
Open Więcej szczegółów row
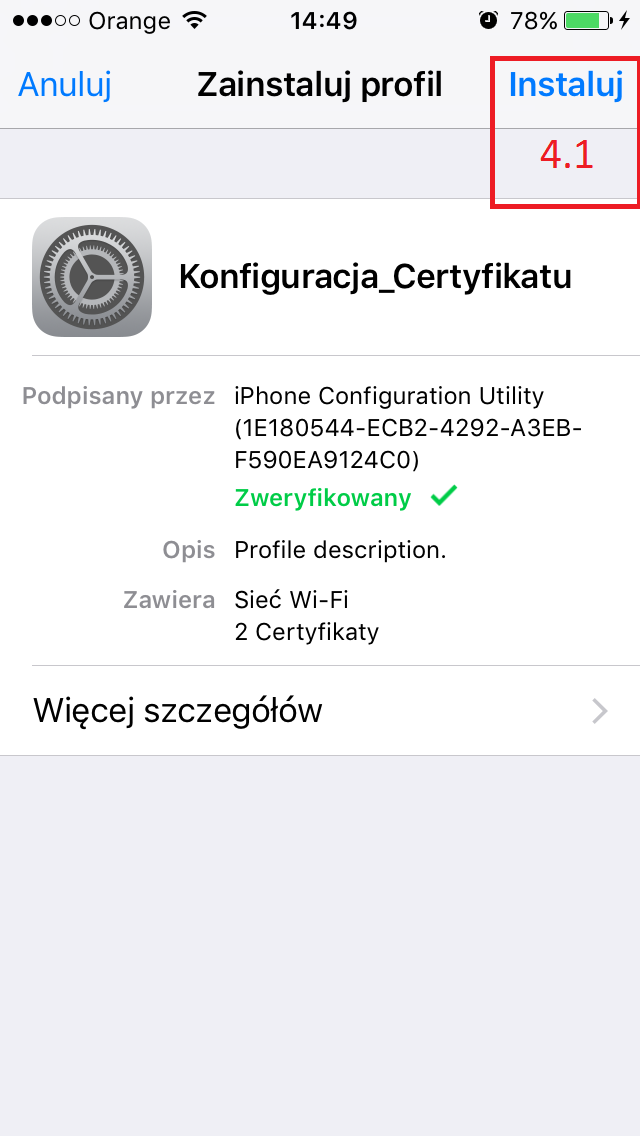[x=320, y=711]
